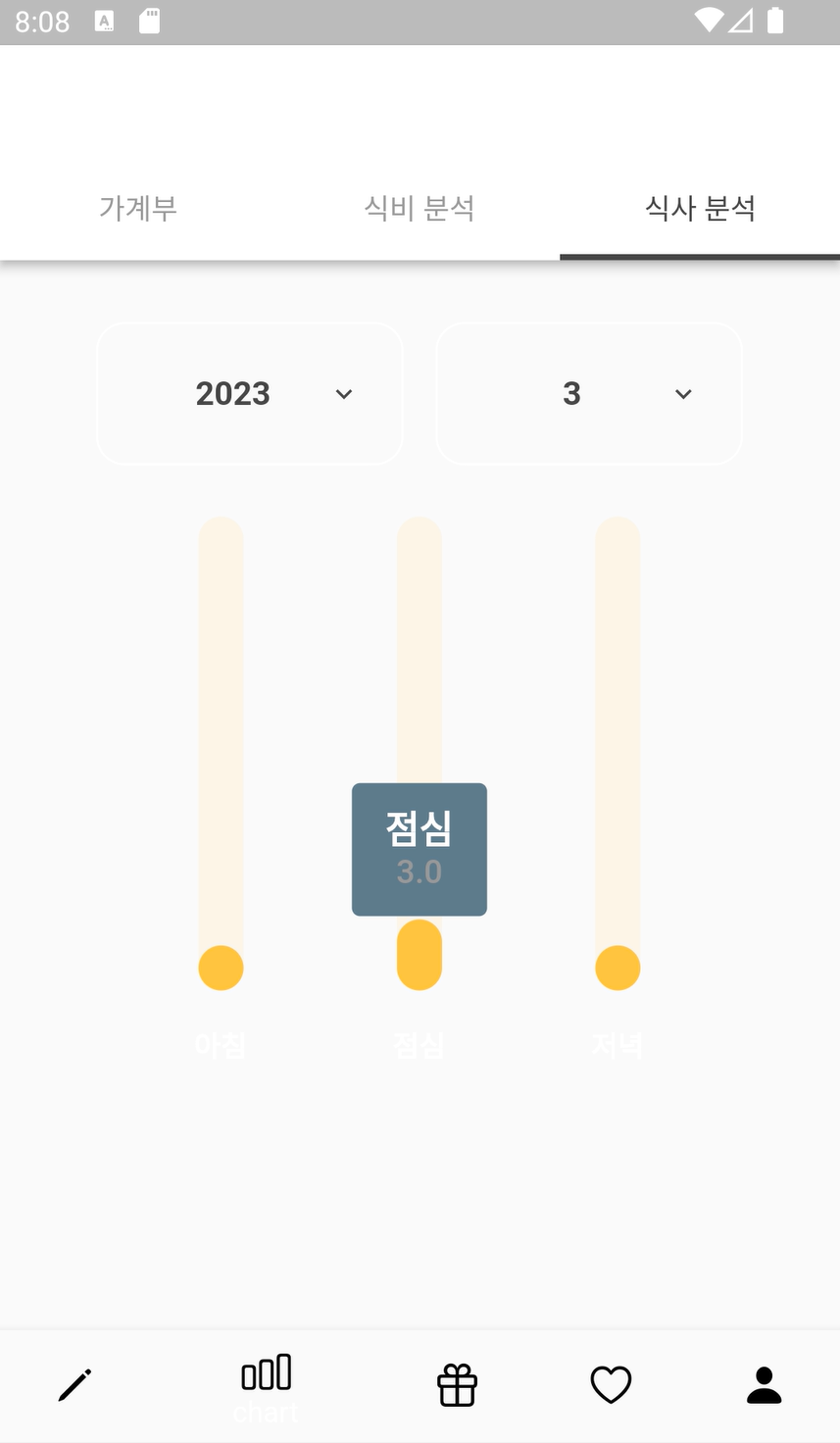
Task: Expand the month dropdown showing 3
Action: [x=589, y=393]
